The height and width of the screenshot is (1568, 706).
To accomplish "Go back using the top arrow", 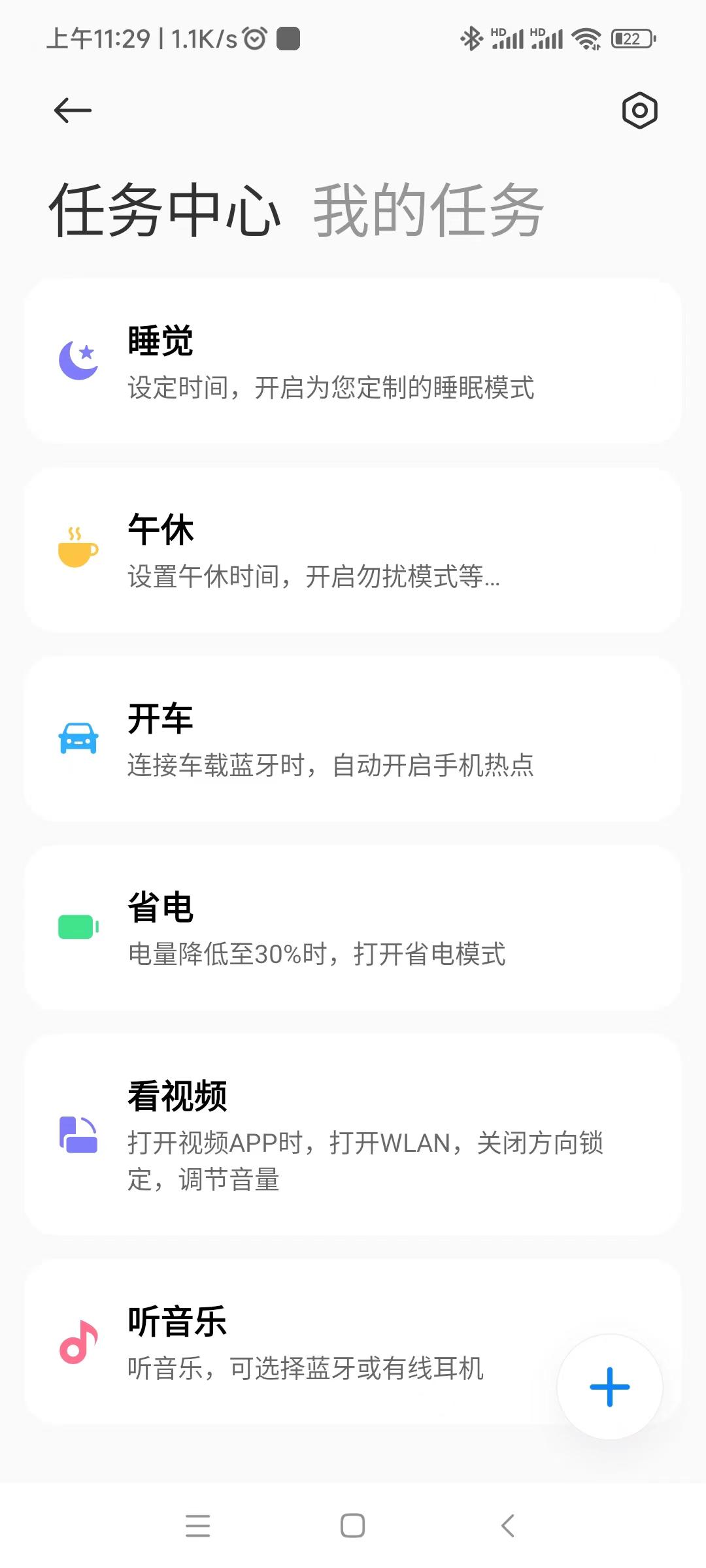I will pos(73,110).
